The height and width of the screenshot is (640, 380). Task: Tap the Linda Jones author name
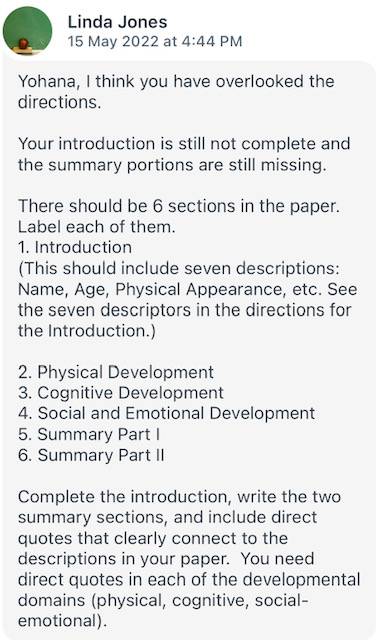coord(117,22)
